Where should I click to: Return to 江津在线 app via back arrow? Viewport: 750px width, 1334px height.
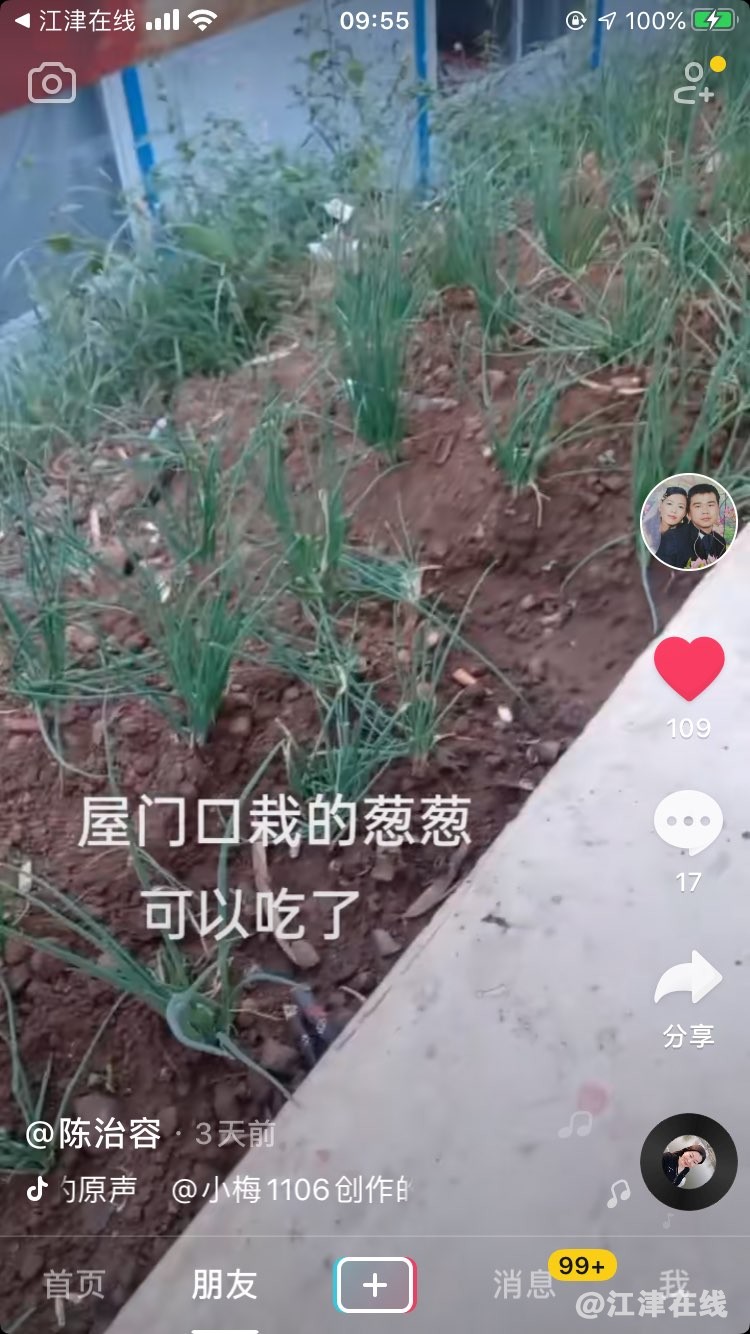click(74, 21)
